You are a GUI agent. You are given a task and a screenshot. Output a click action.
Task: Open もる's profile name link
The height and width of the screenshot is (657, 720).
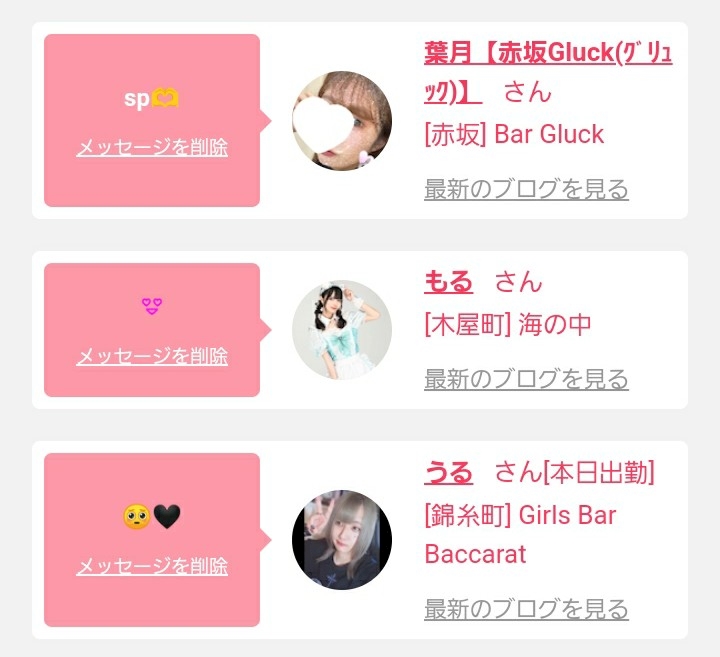[448, 281]
